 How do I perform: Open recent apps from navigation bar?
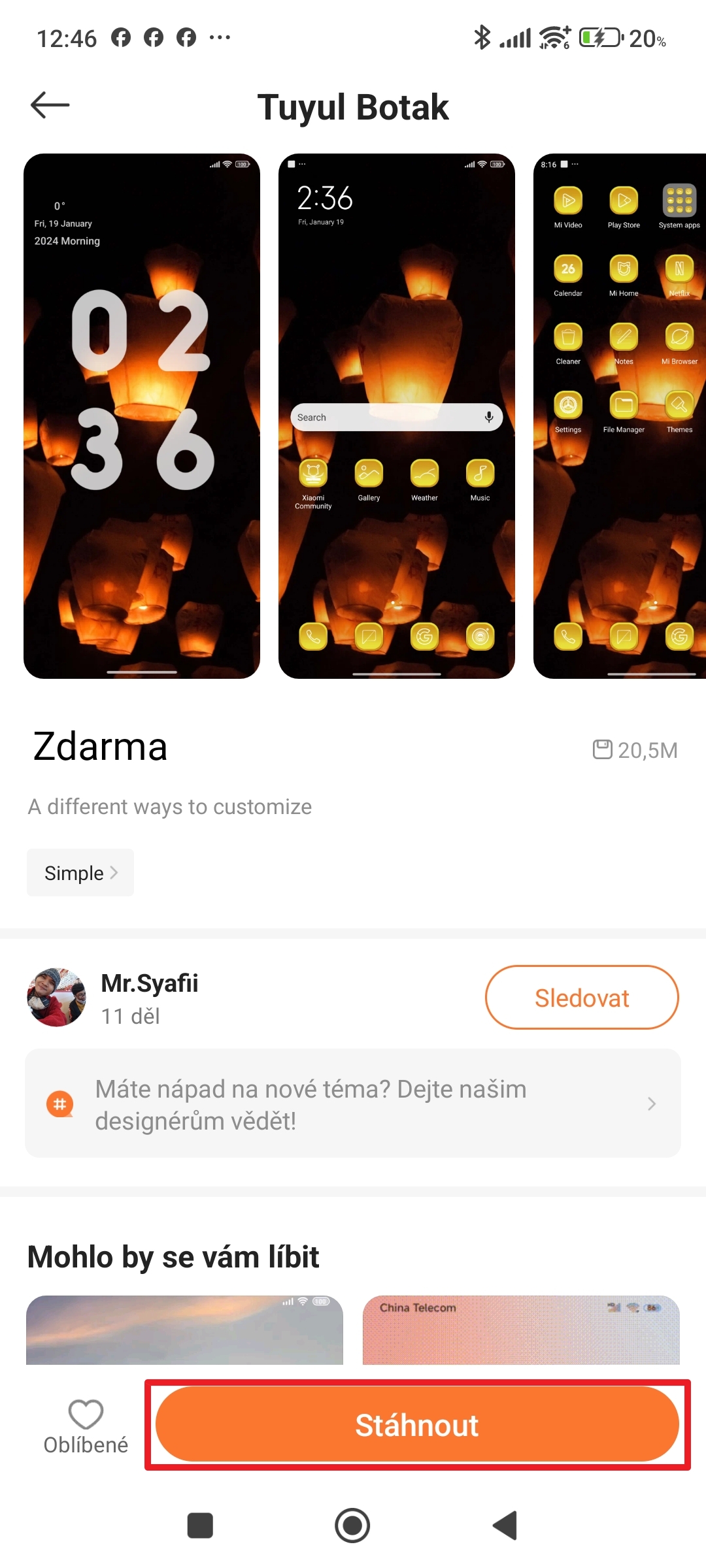pyautogui.click(x=200, y=1526)
